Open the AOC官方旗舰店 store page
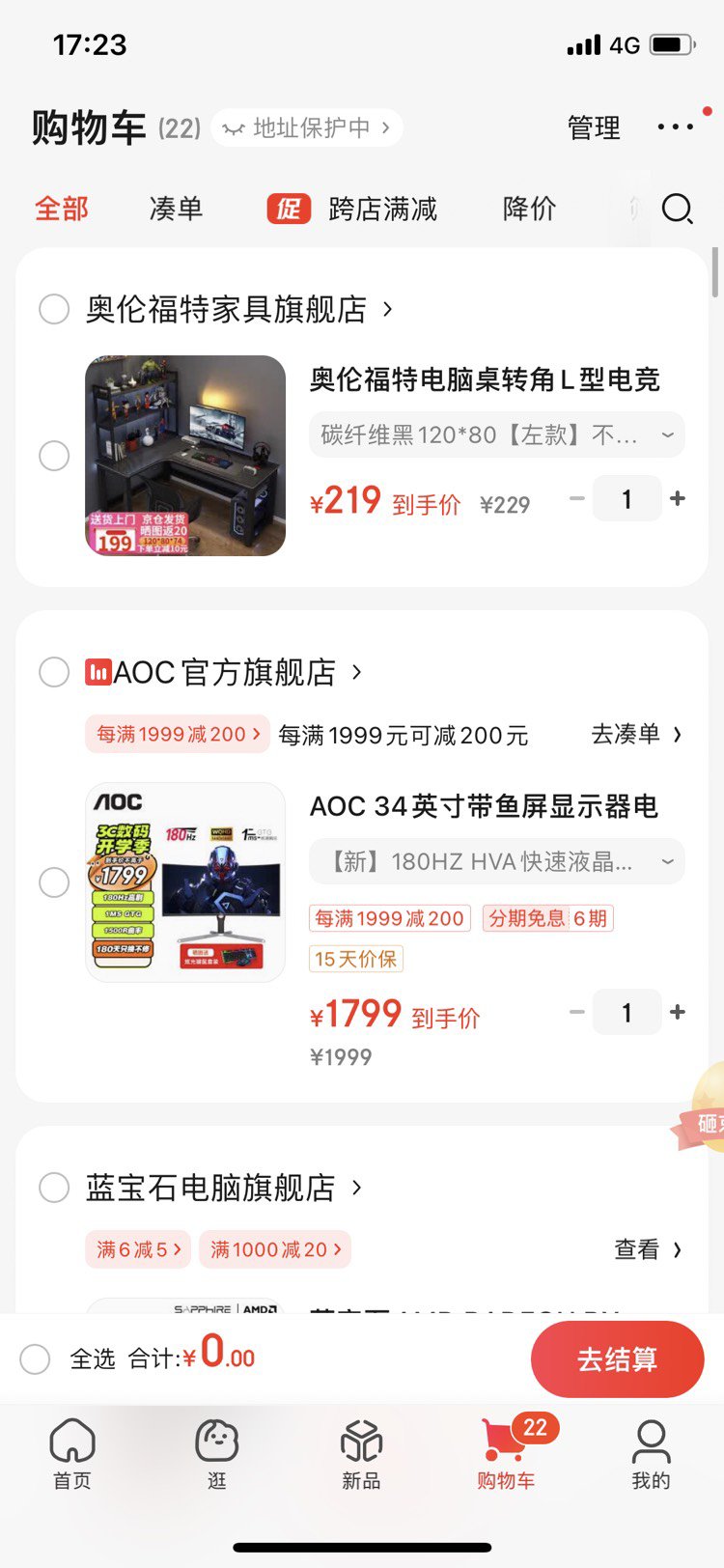Screen dimensions: 724x1568 tap(224, 672)
